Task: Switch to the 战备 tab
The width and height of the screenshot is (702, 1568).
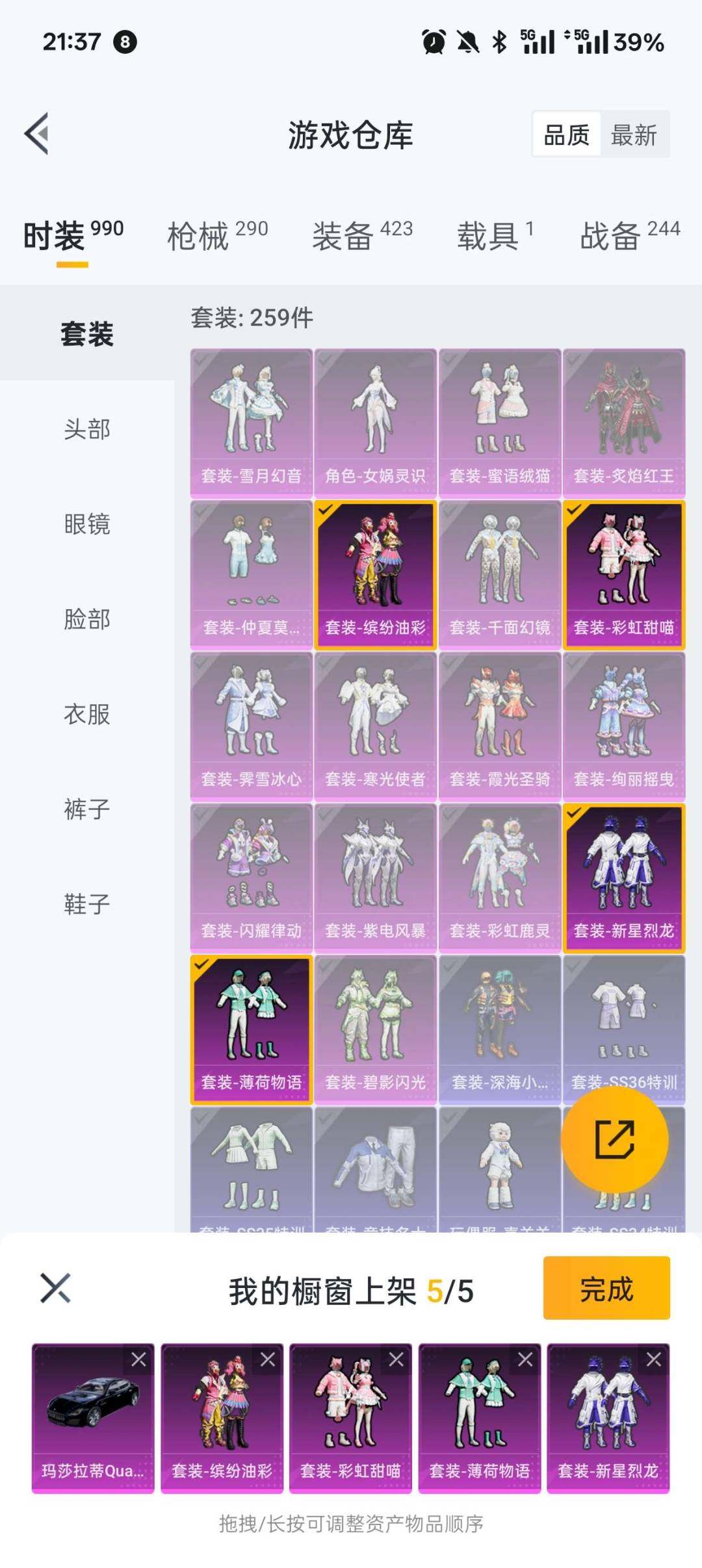Action: 629,235
